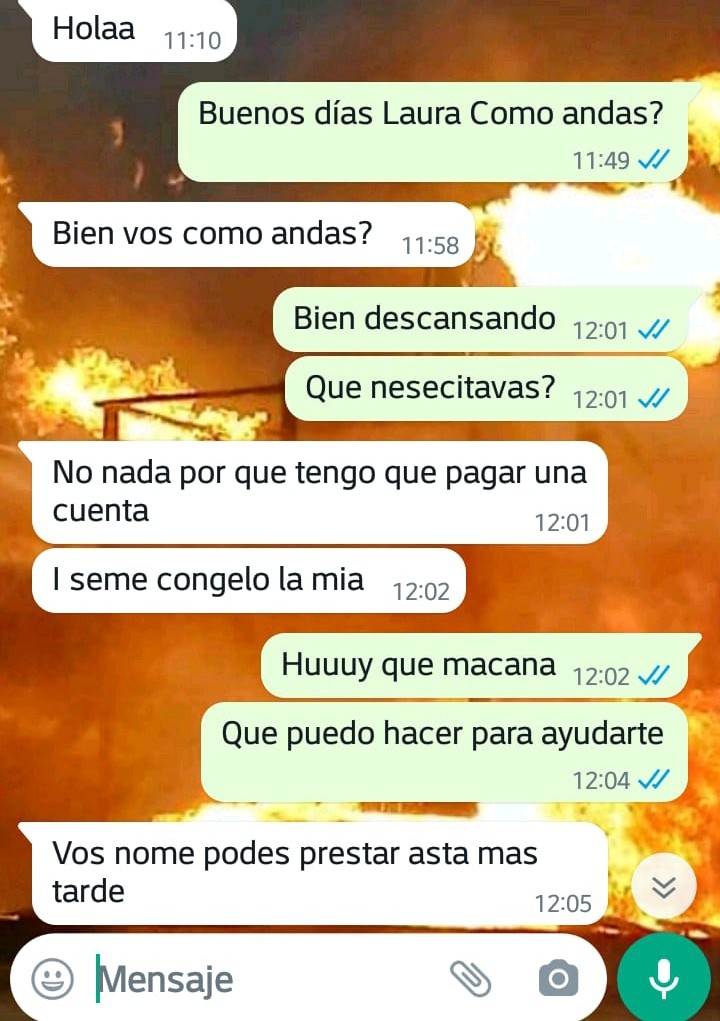This screenshot has width=720, height=1021.
Task: Focus the Mensaje text field
Action: click(x=260, y=979)
